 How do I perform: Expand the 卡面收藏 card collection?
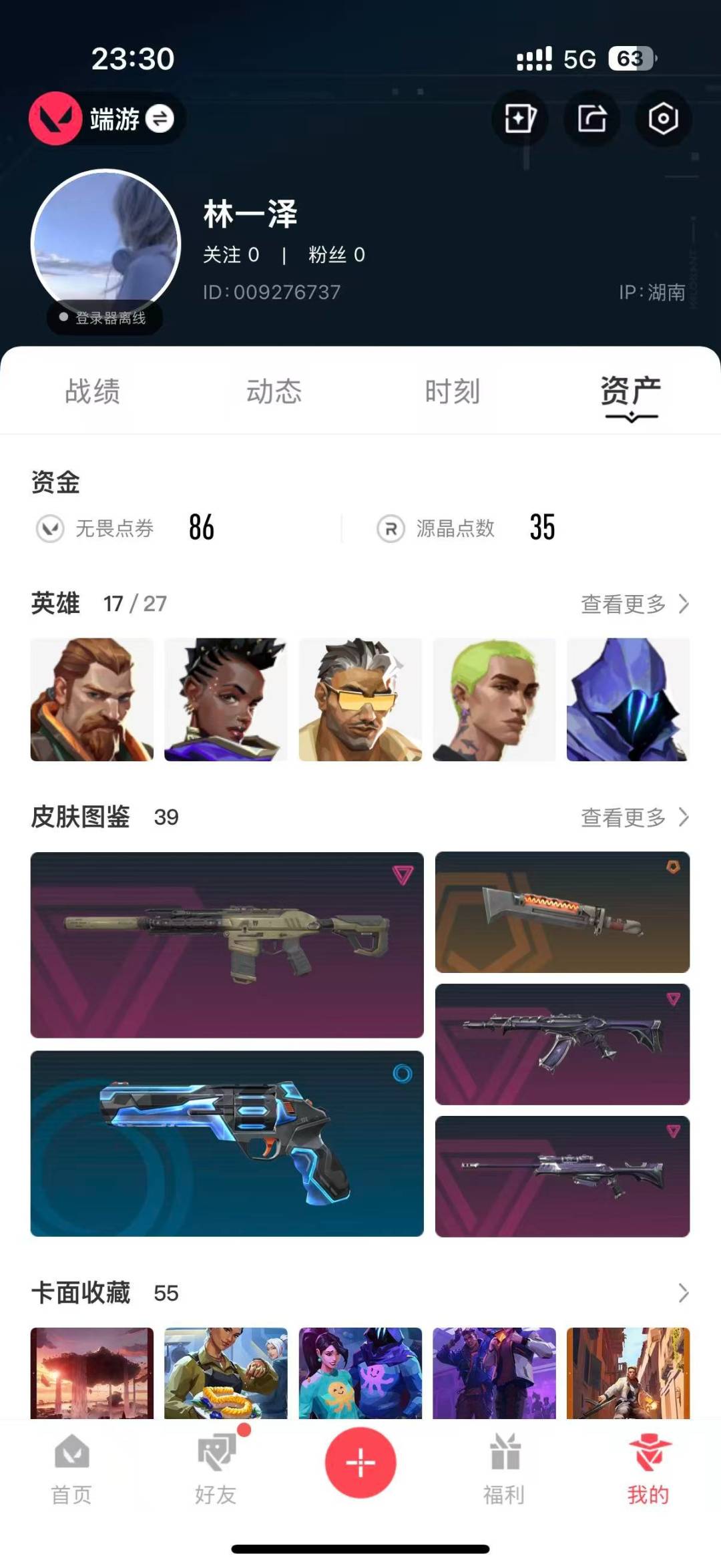(x=683, y=1293)
